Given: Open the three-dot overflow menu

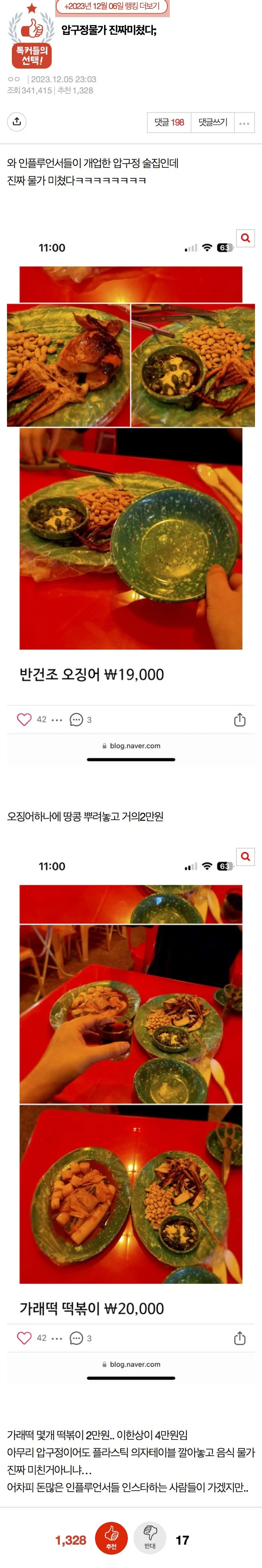Looking at the screenshot, I should point(244,123).
